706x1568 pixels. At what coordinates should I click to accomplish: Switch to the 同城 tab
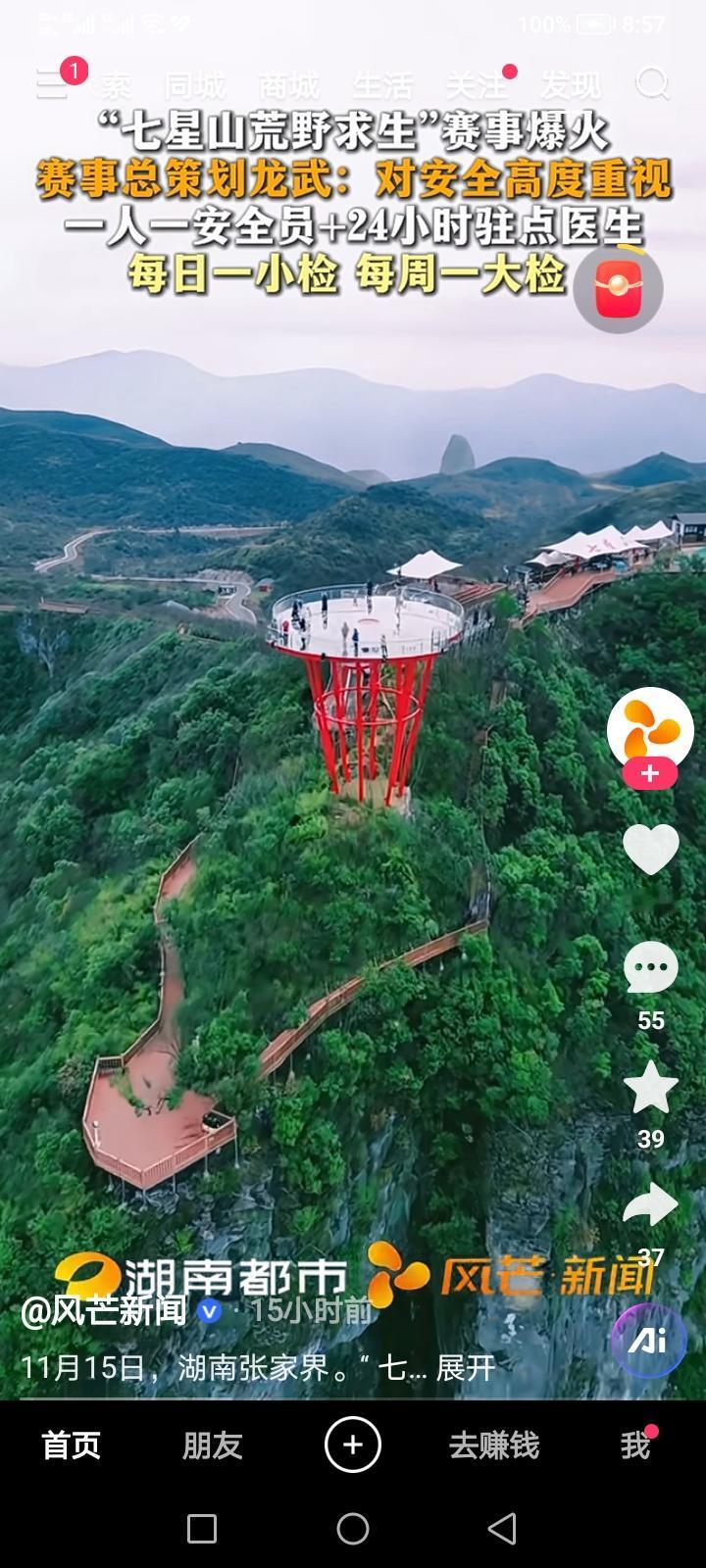[x=194, y=86]
